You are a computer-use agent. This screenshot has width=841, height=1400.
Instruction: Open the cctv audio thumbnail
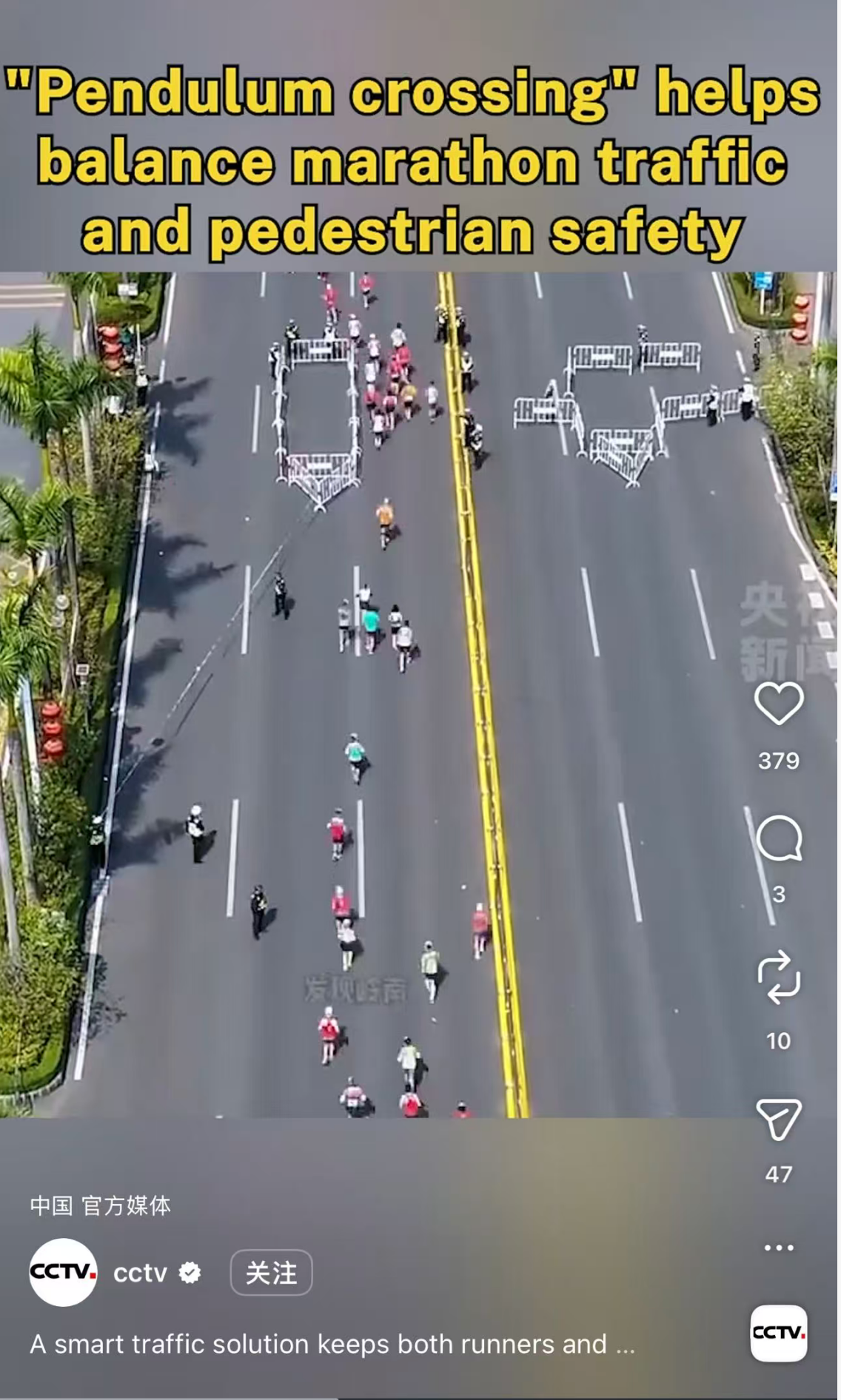pos(778,1333)
